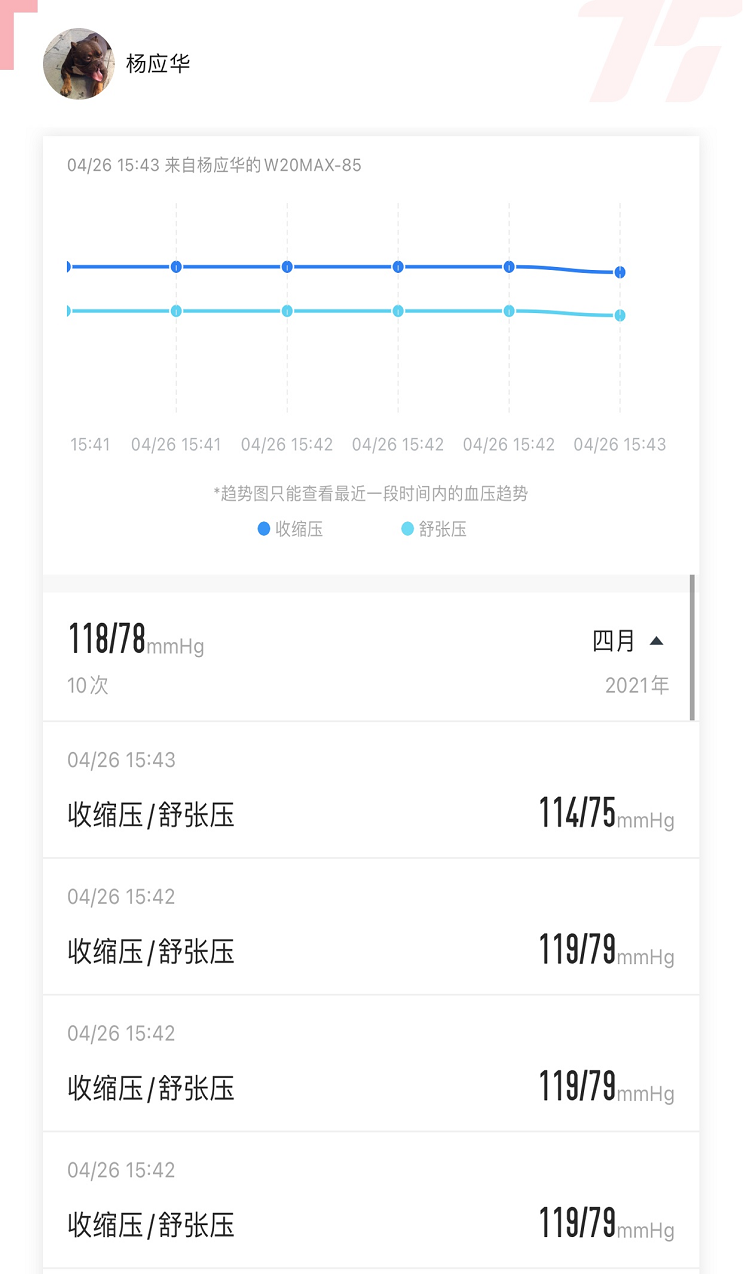This screenshot has height=1274, width=743.
Task: Click the last diastolic point on the chart
Action: (x=619, y=315)
